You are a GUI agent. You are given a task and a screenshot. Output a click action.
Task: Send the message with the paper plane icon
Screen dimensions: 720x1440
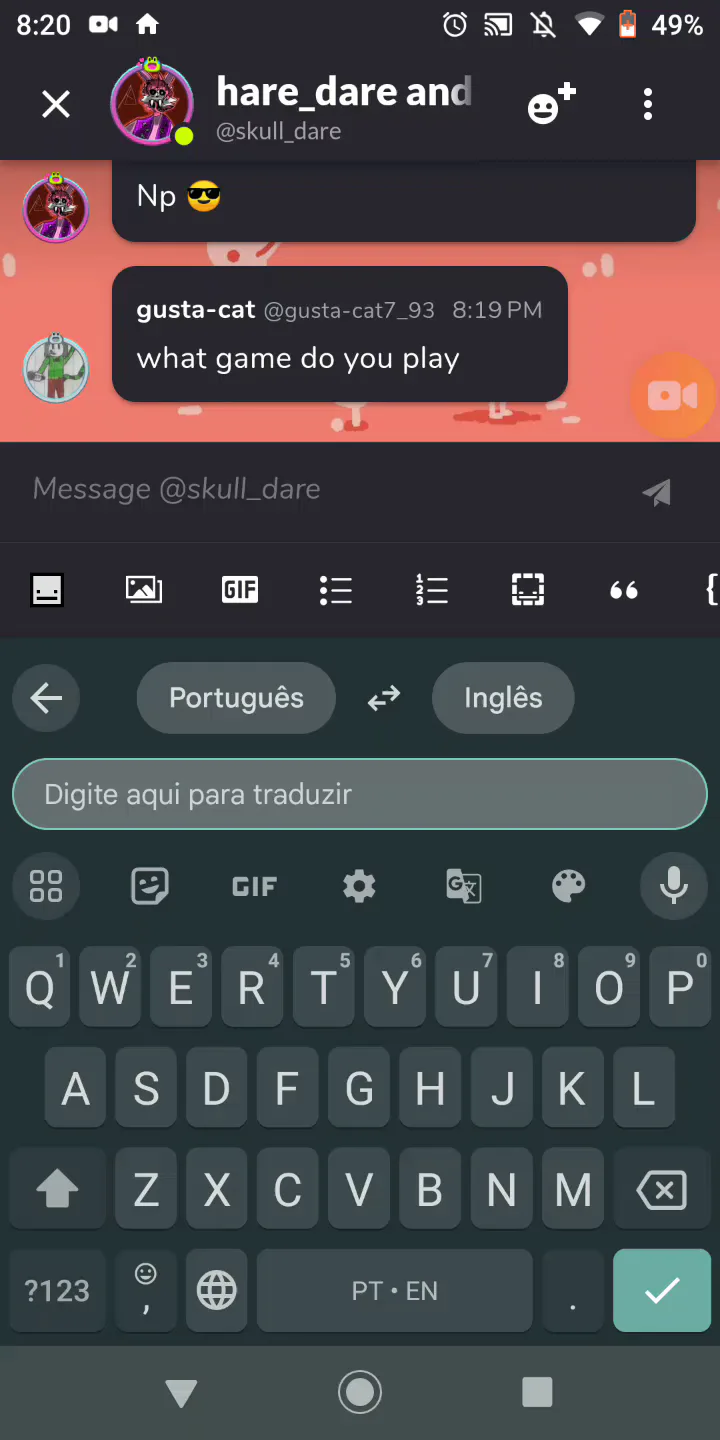point(656,491)
